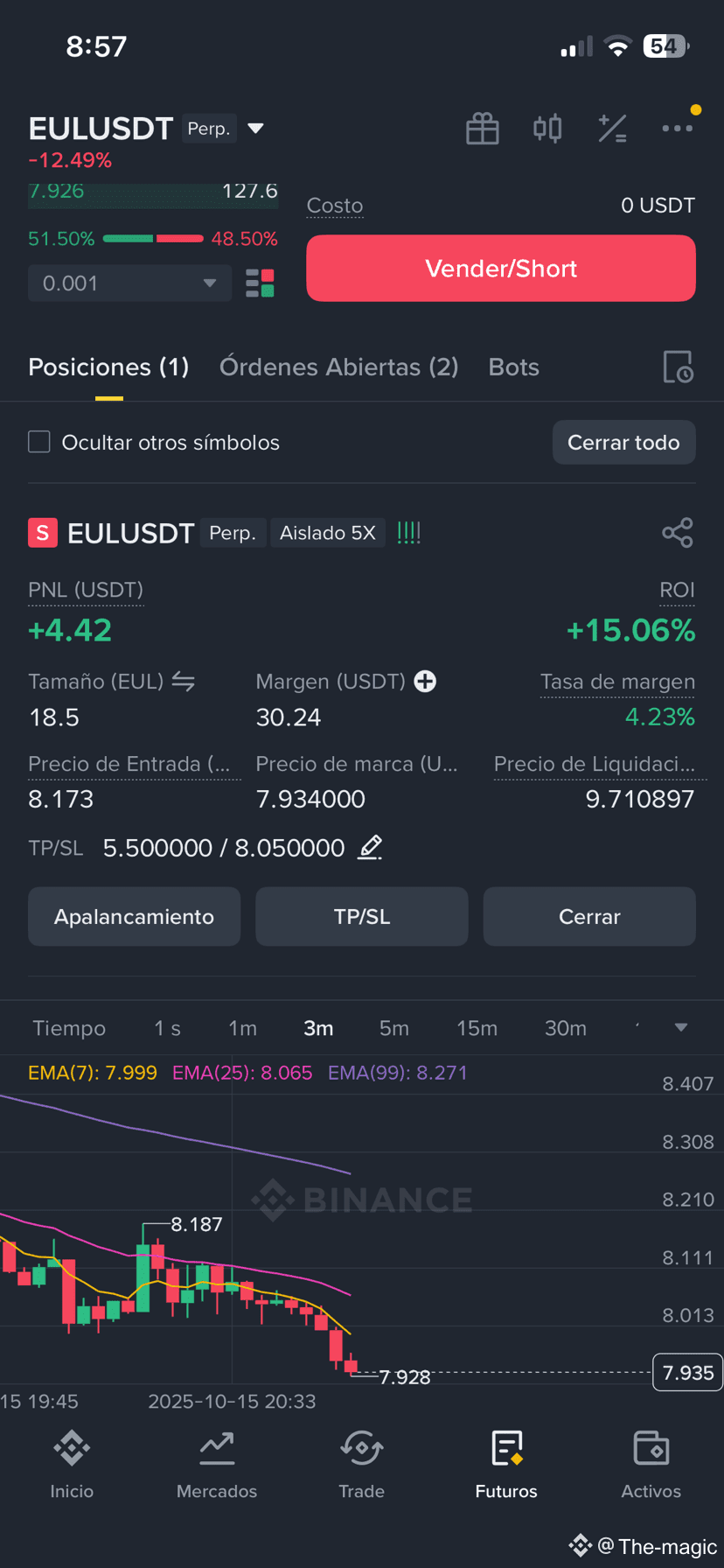Open the 0.001 price step dropdown
The width and height of the screenshot is (724, 1568).
tap(129, 283)
